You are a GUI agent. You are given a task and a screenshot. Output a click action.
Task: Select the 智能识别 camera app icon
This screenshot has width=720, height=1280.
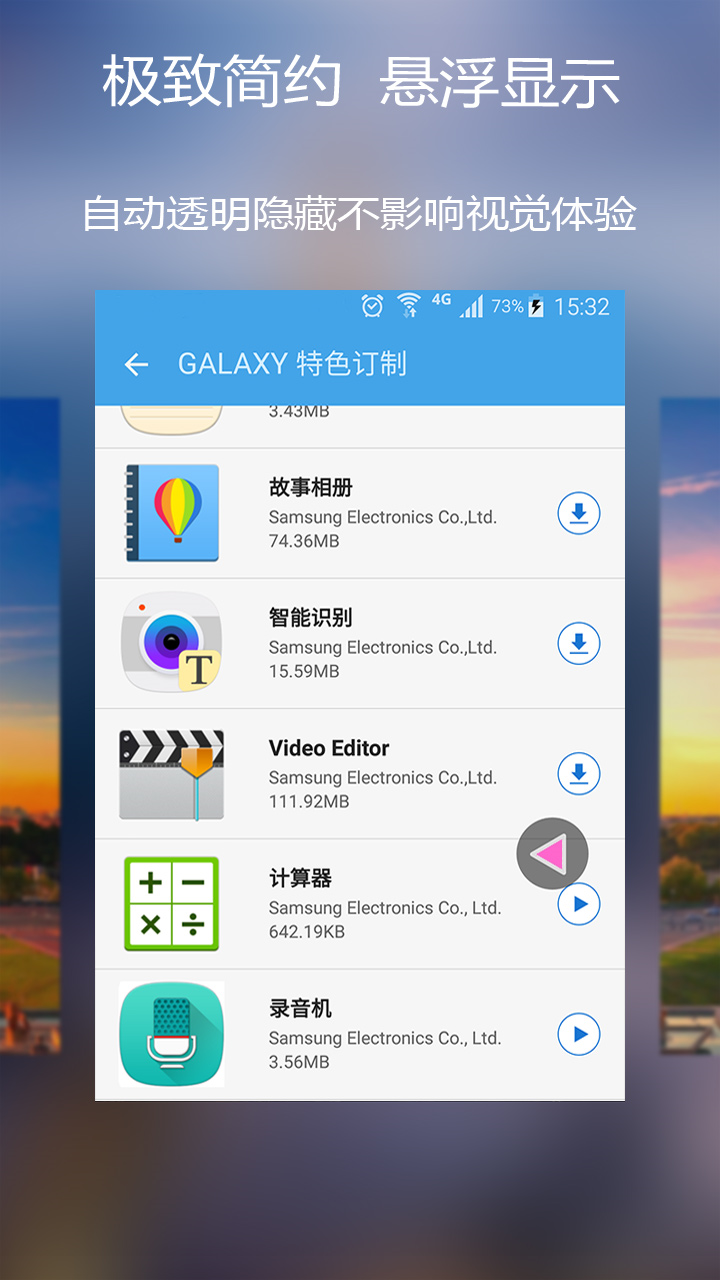tap(171, 643)
